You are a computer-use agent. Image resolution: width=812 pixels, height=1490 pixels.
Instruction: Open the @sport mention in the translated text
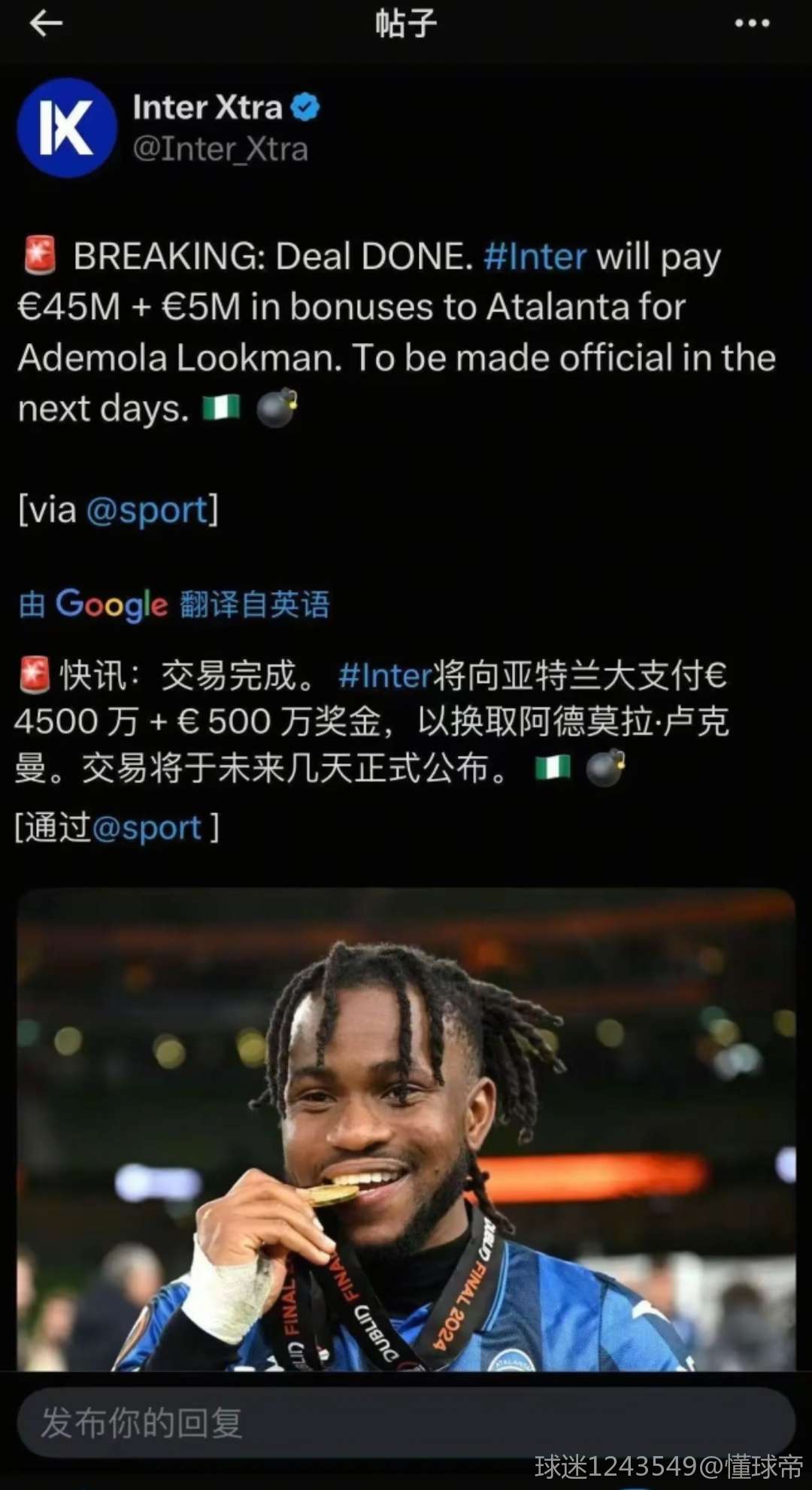(147, 828)
